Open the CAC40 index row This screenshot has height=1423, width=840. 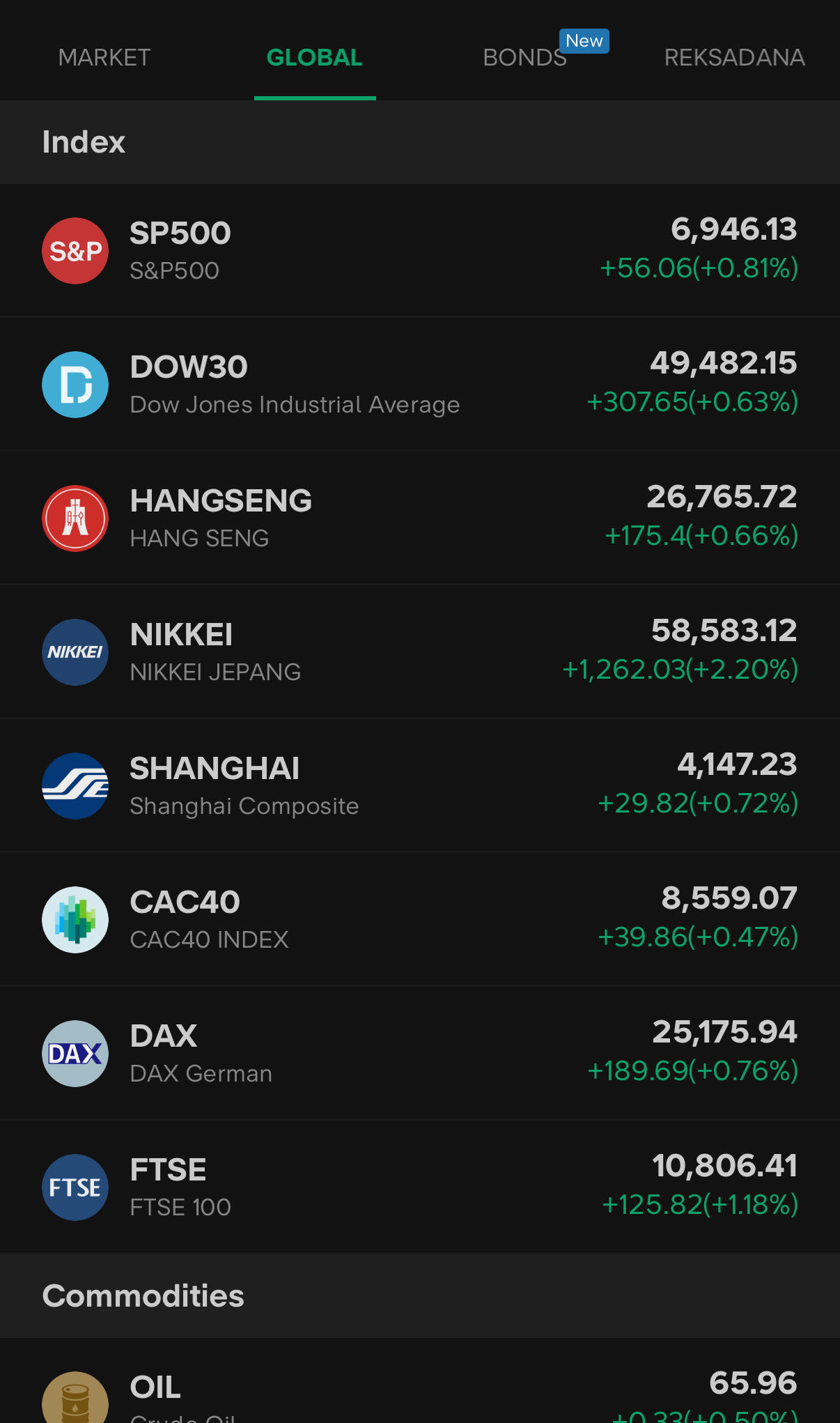[x=419, y=920]
